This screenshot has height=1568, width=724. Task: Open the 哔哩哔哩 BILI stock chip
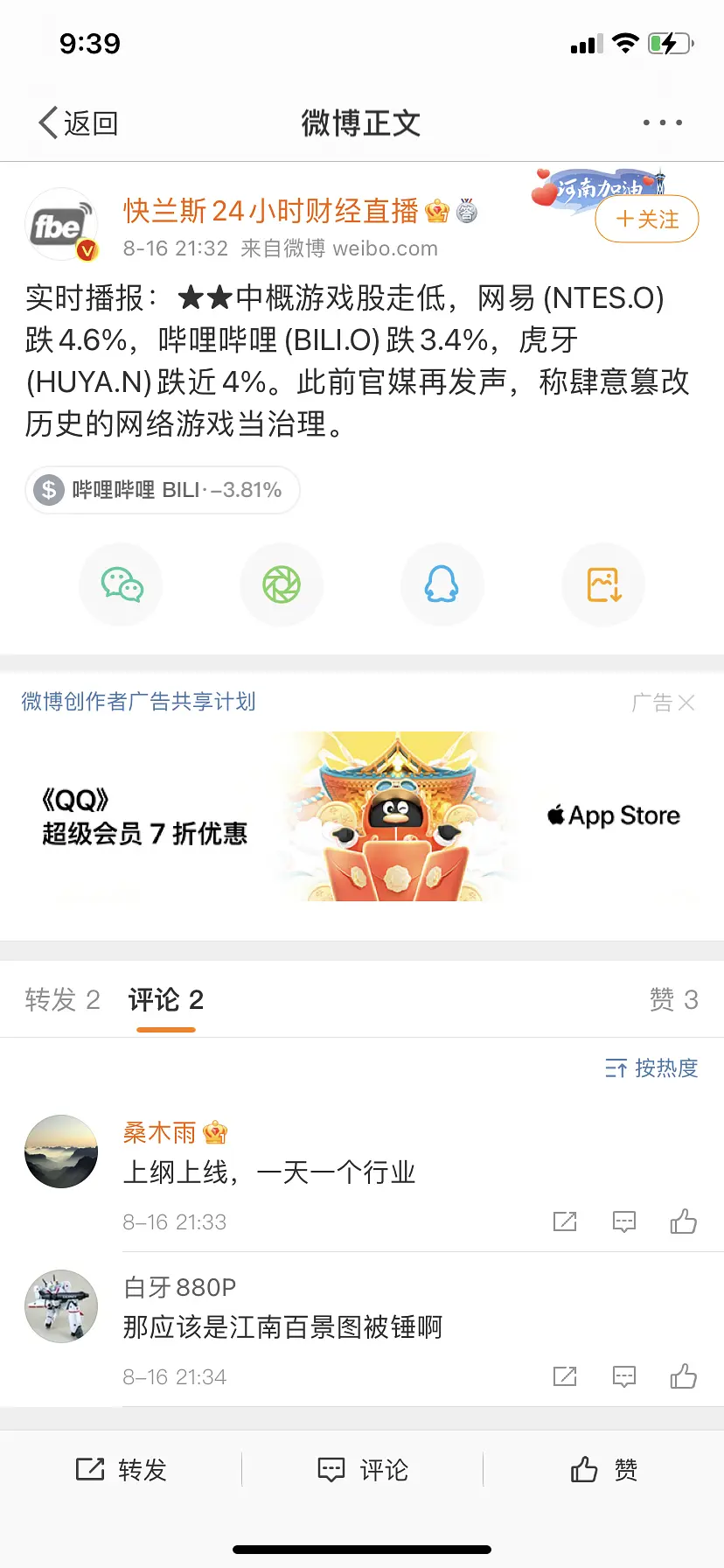click(163, 490)
